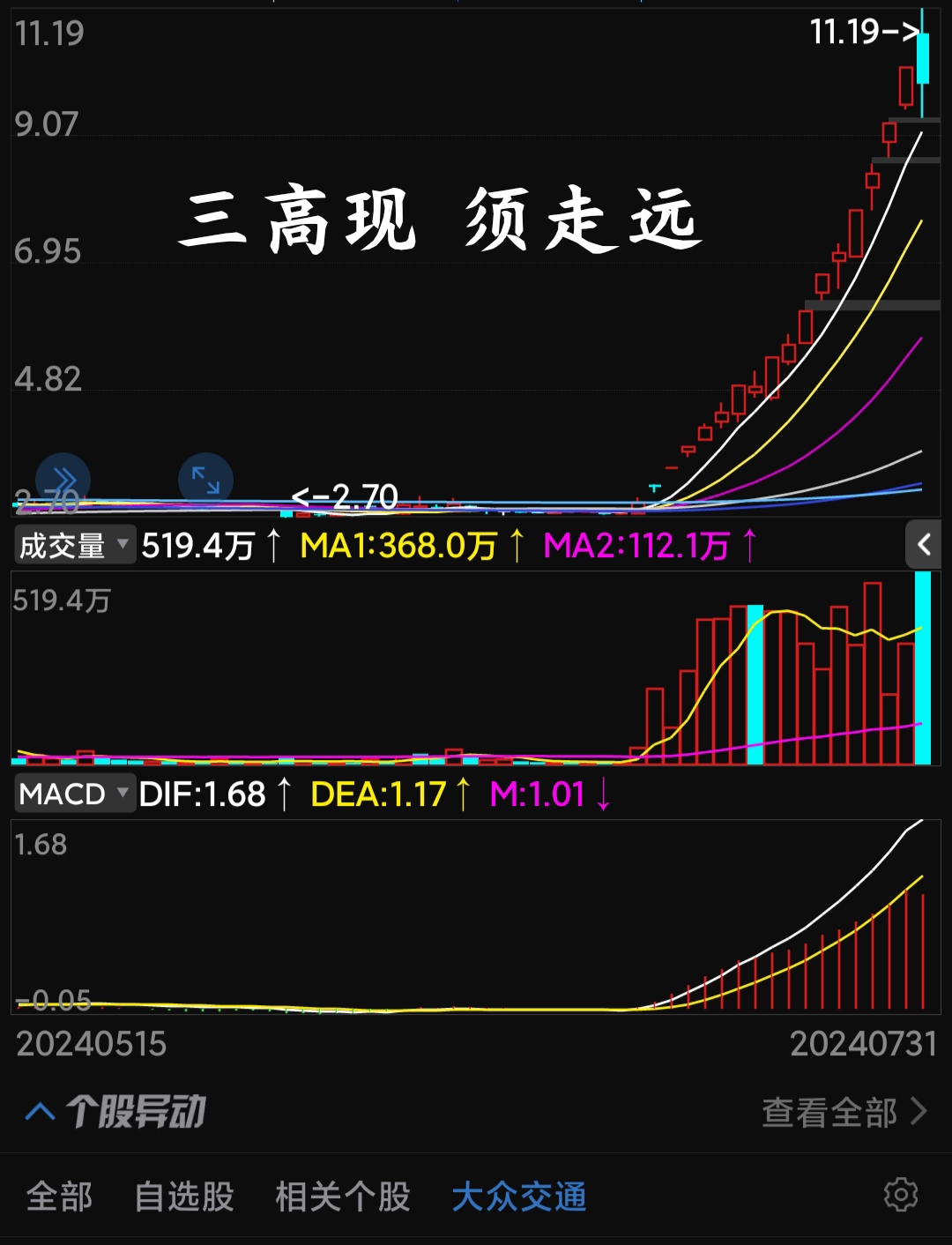Switch to the 自选股 tab
Viewport: 952px width, 1245px height.
tap(184, 1198)
